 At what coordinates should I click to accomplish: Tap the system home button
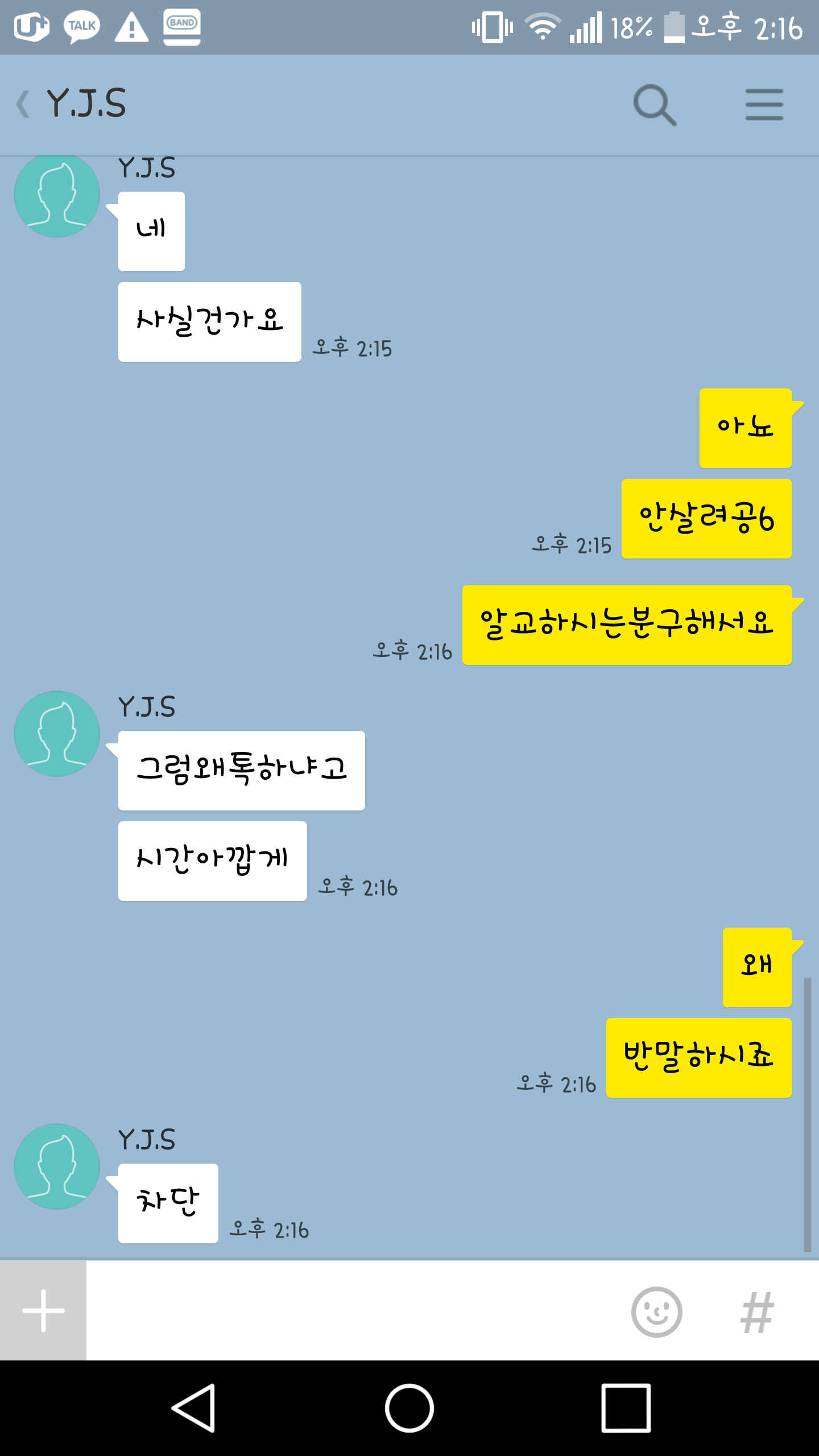tap(409, 1408)
